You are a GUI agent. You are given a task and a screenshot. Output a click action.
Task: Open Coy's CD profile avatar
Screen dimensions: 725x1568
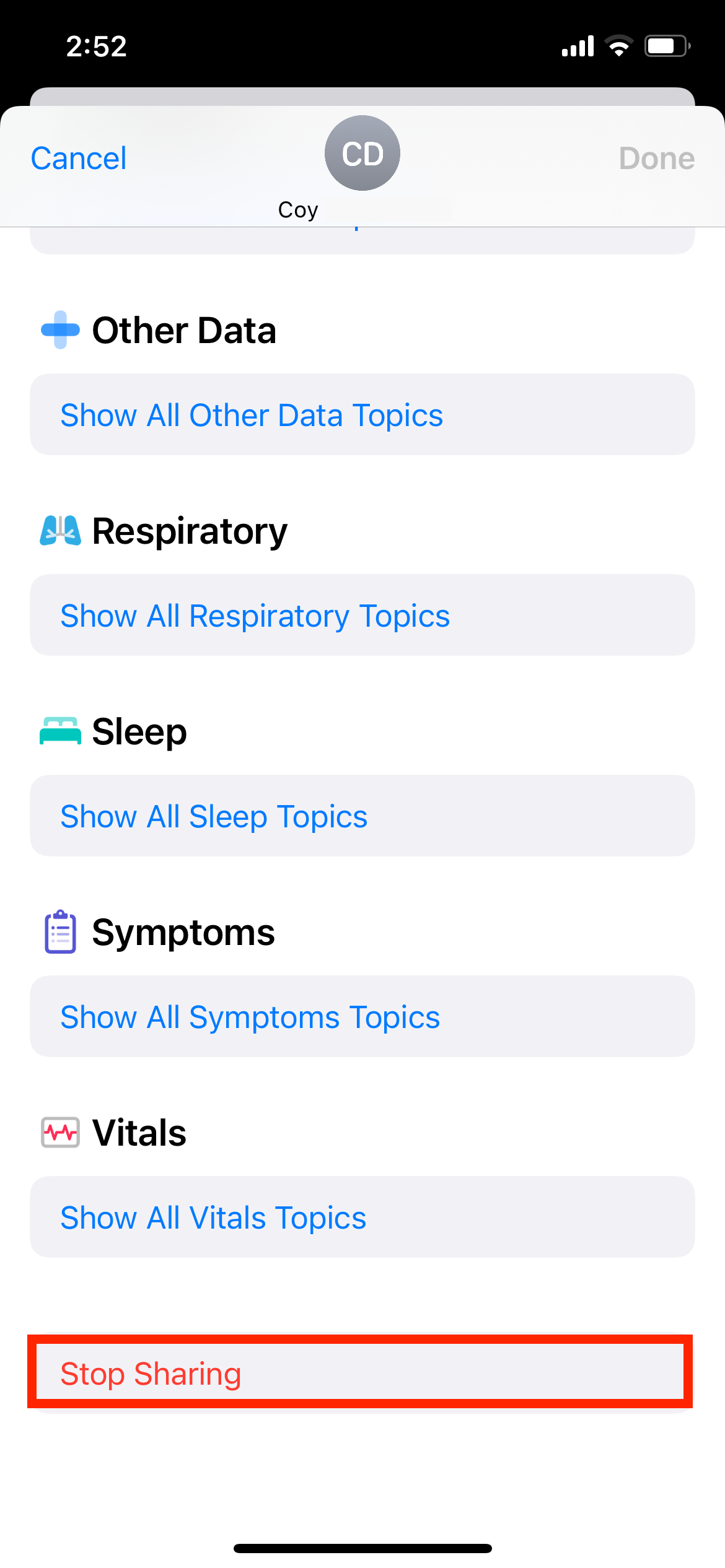(362, 153)
